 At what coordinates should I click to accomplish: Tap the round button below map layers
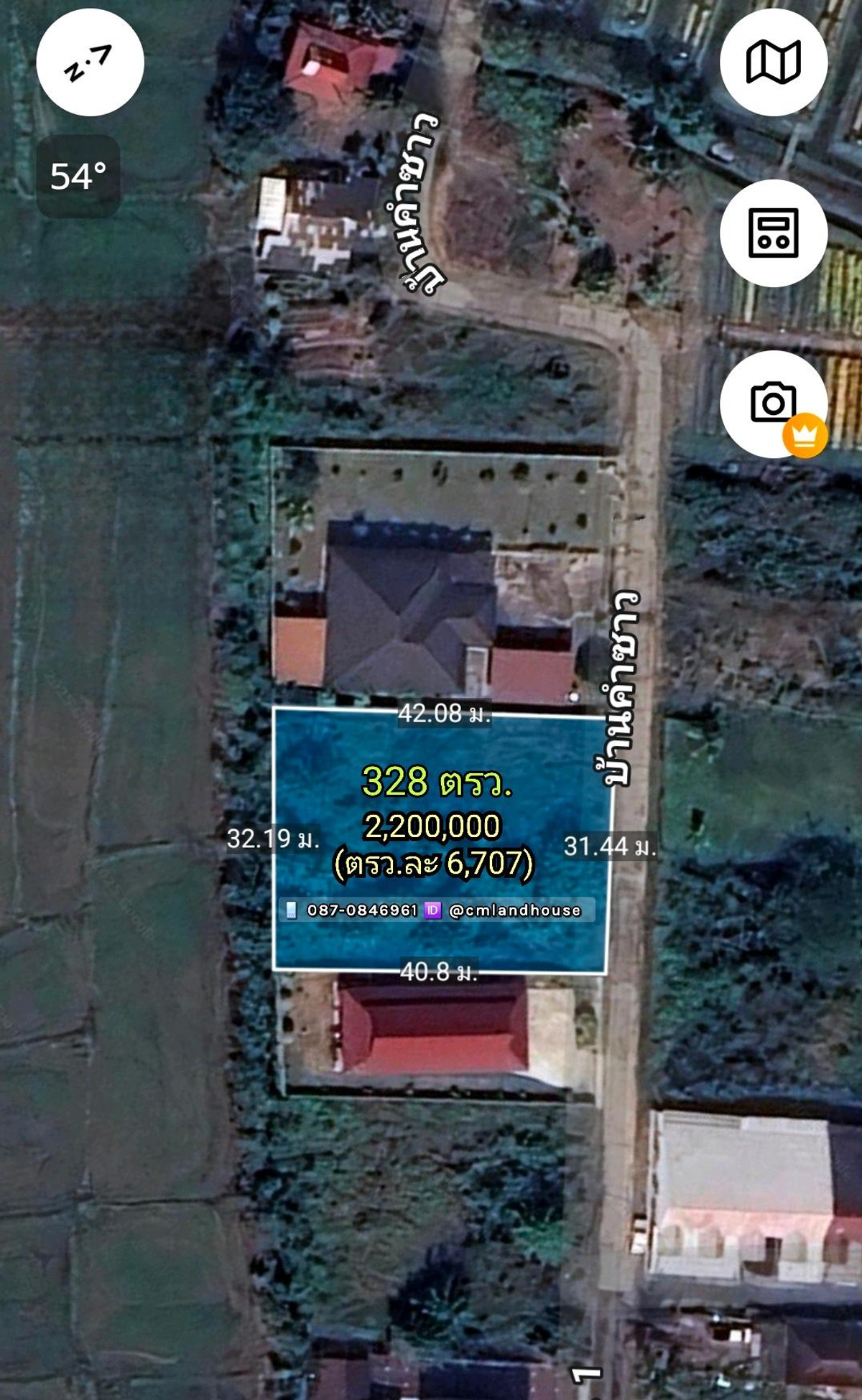pos(773,233)
